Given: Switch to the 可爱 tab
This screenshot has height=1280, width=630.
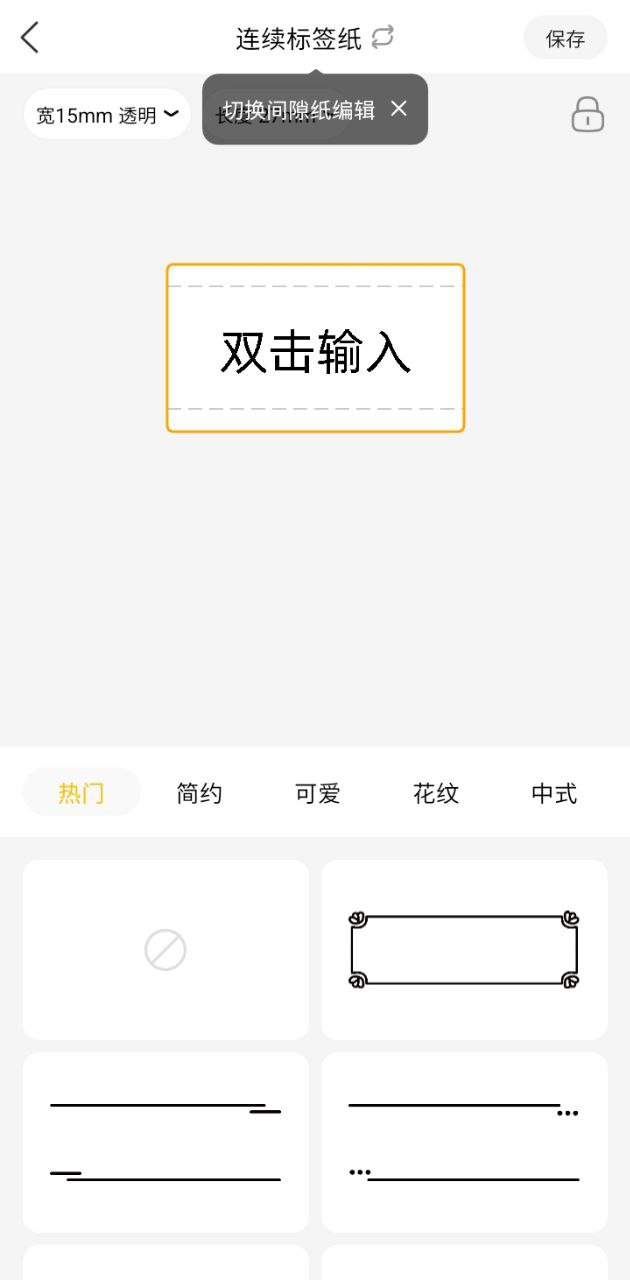Looking at the screenshot, I should tap(317, 793).
